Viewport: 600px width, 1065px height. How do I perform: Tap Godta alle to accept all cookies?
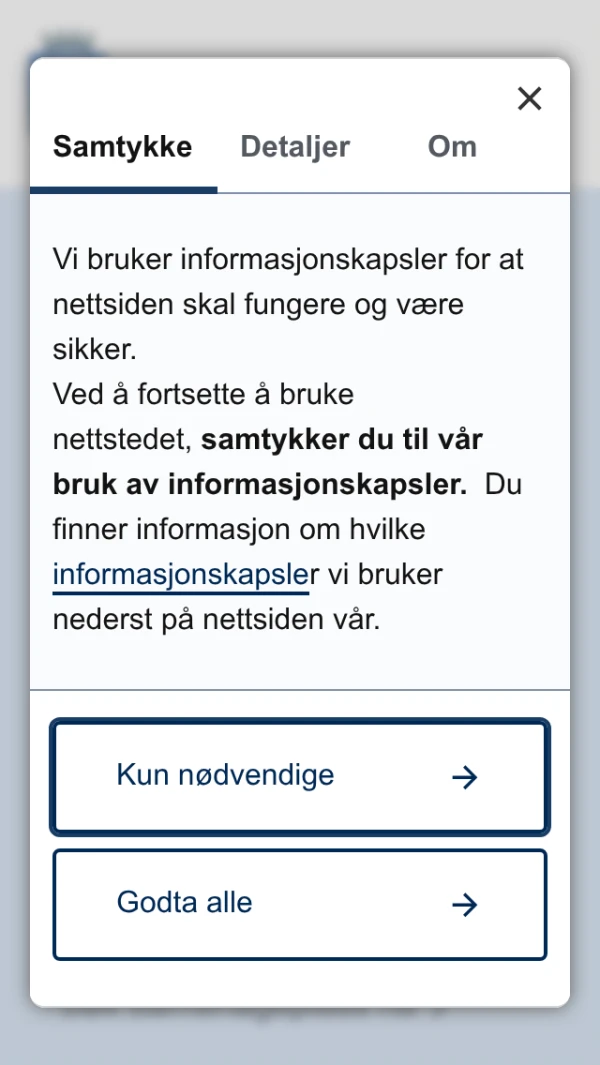click(x=299, y=904)
